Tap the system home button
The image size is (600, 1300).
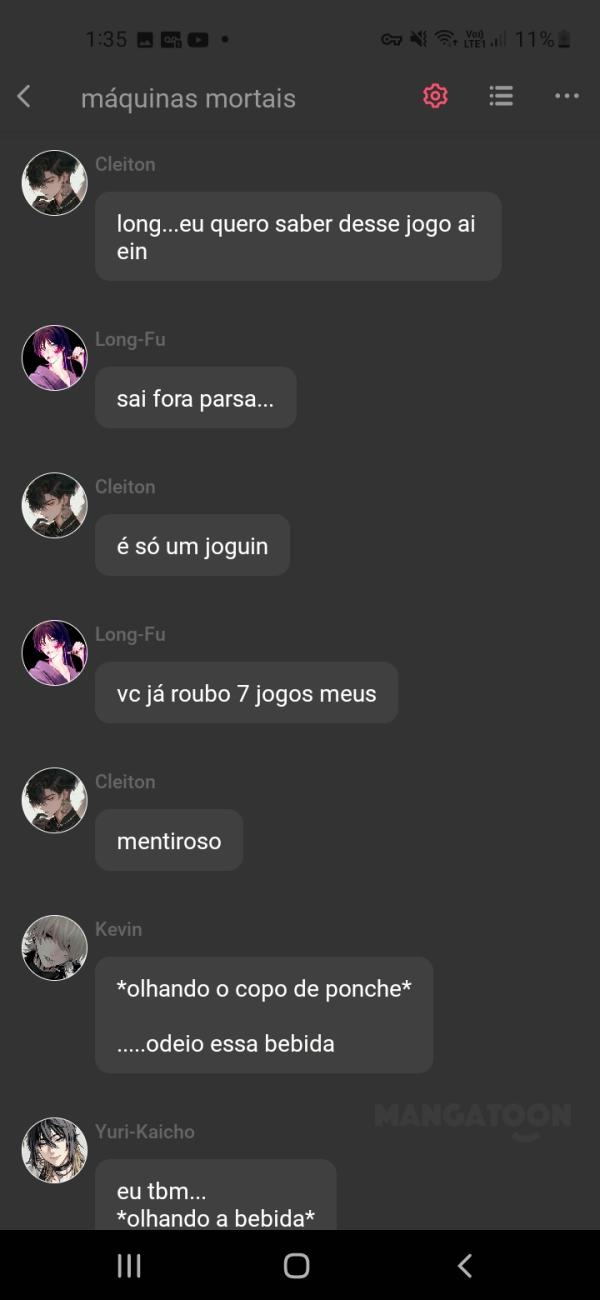click(x=296, y=1266)
